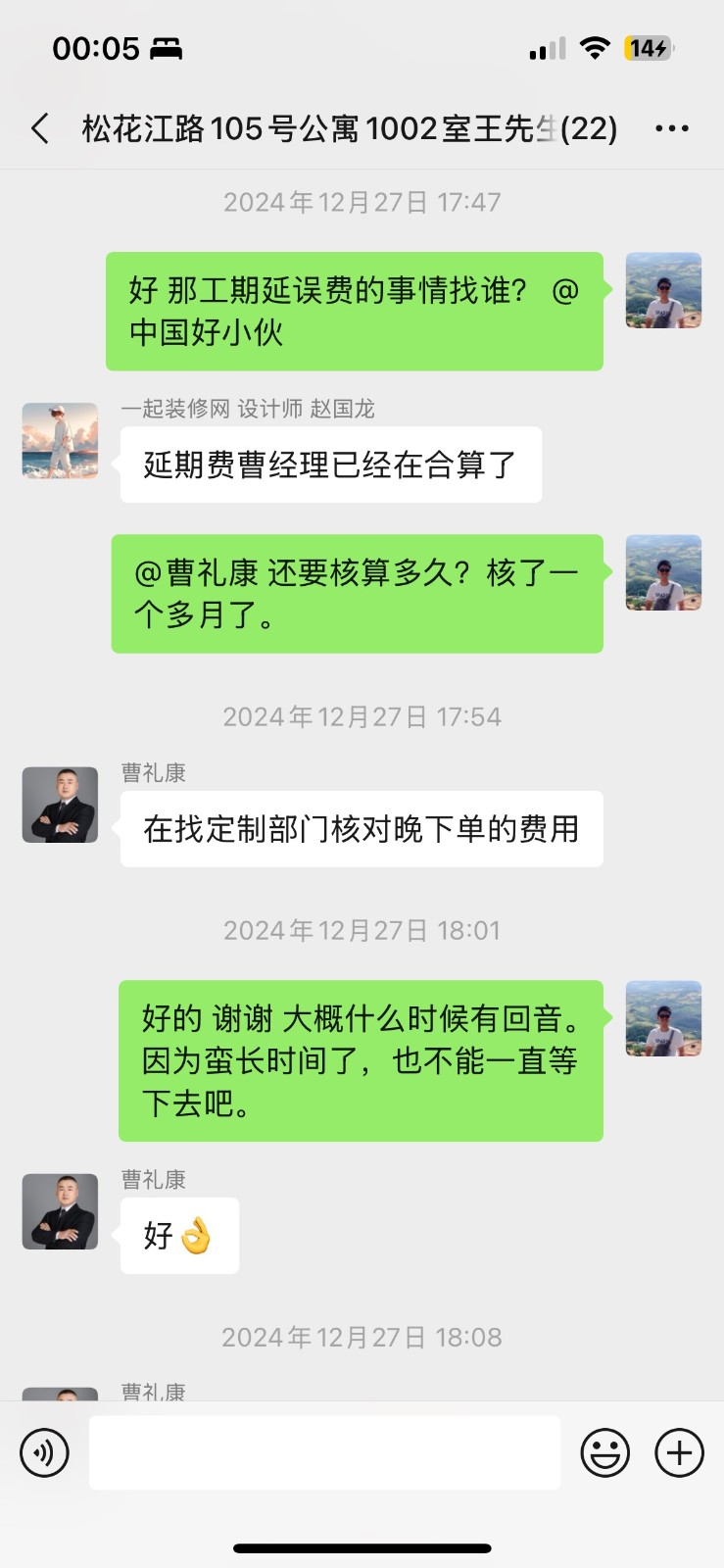The image size is (724, 1568).
Task: Open the plus attachments menu
Action: pyautogui.click(x=680, y=1452)
